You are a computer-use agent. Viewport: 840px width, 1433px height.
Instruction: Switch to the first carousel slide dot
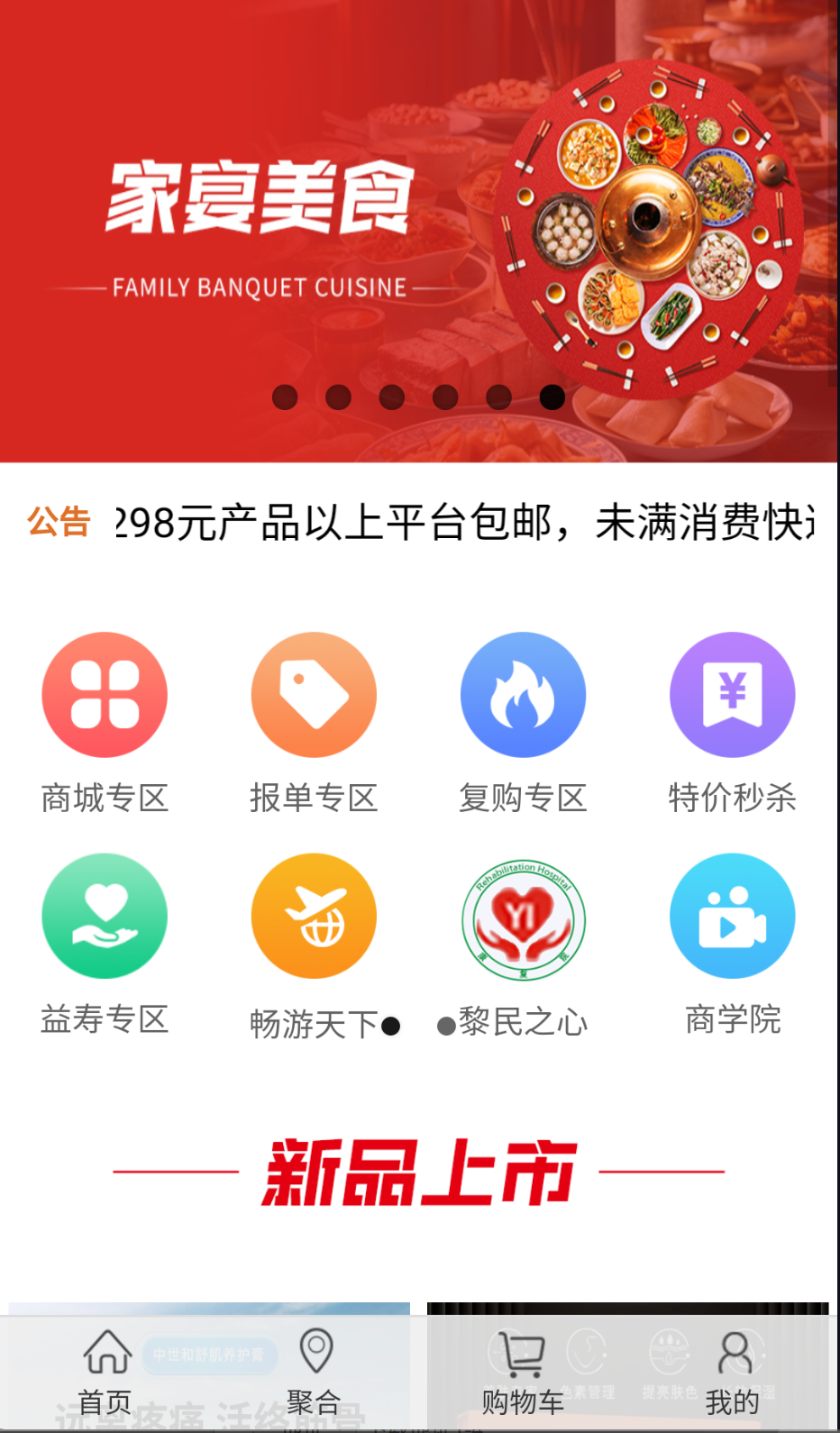click(x=284, y=397)
